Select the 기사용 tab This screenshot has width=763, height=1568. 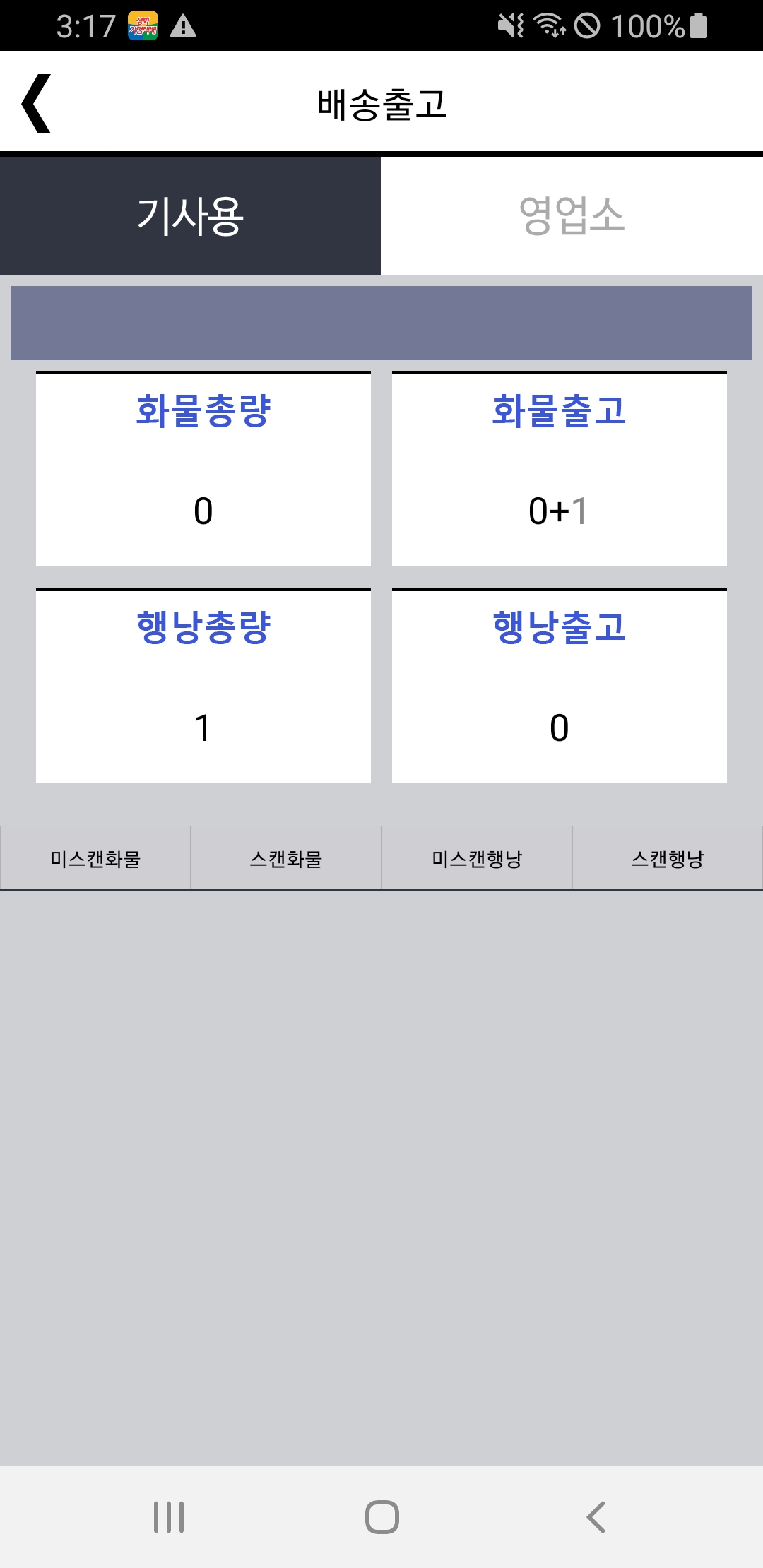pos(191,216)
